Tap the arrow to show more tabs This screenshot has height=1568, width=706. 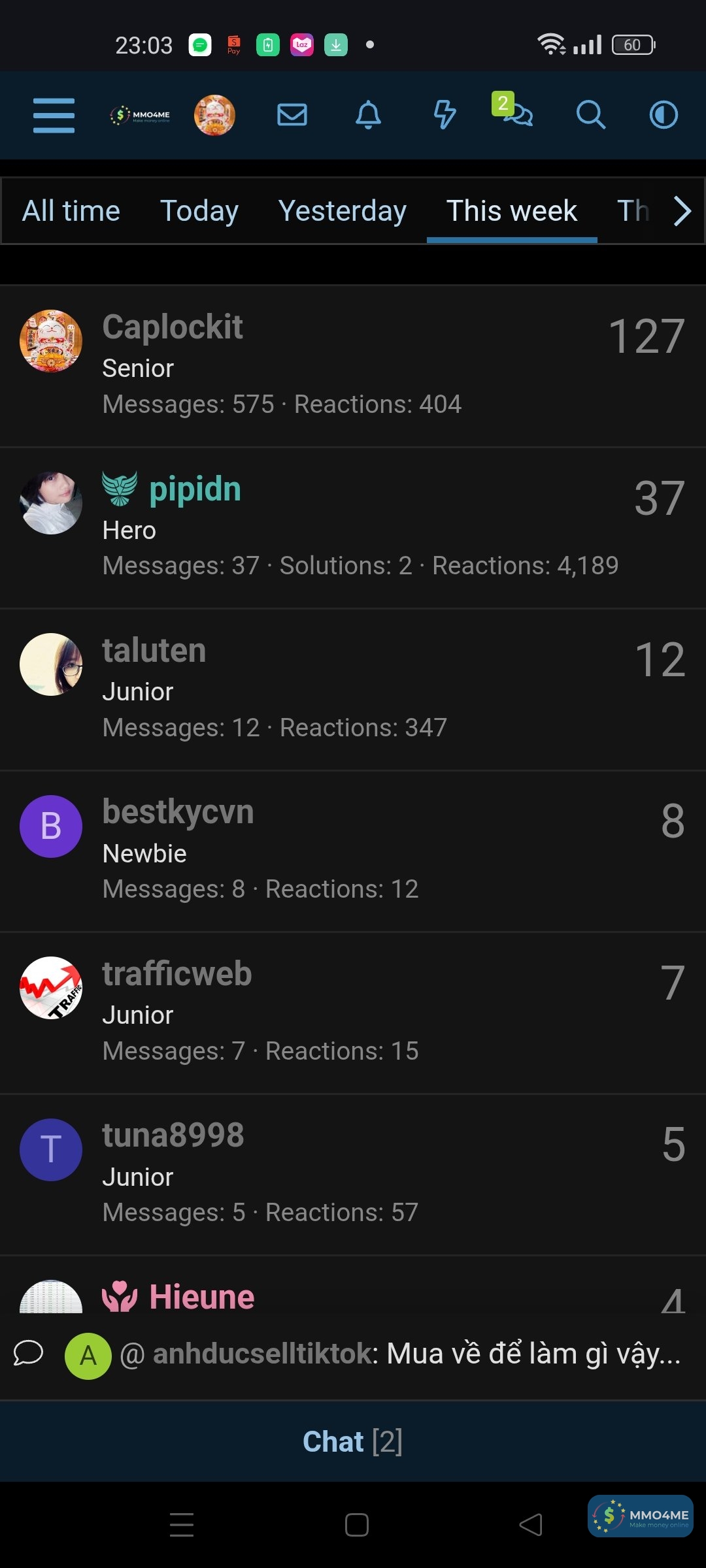point(682,211)
